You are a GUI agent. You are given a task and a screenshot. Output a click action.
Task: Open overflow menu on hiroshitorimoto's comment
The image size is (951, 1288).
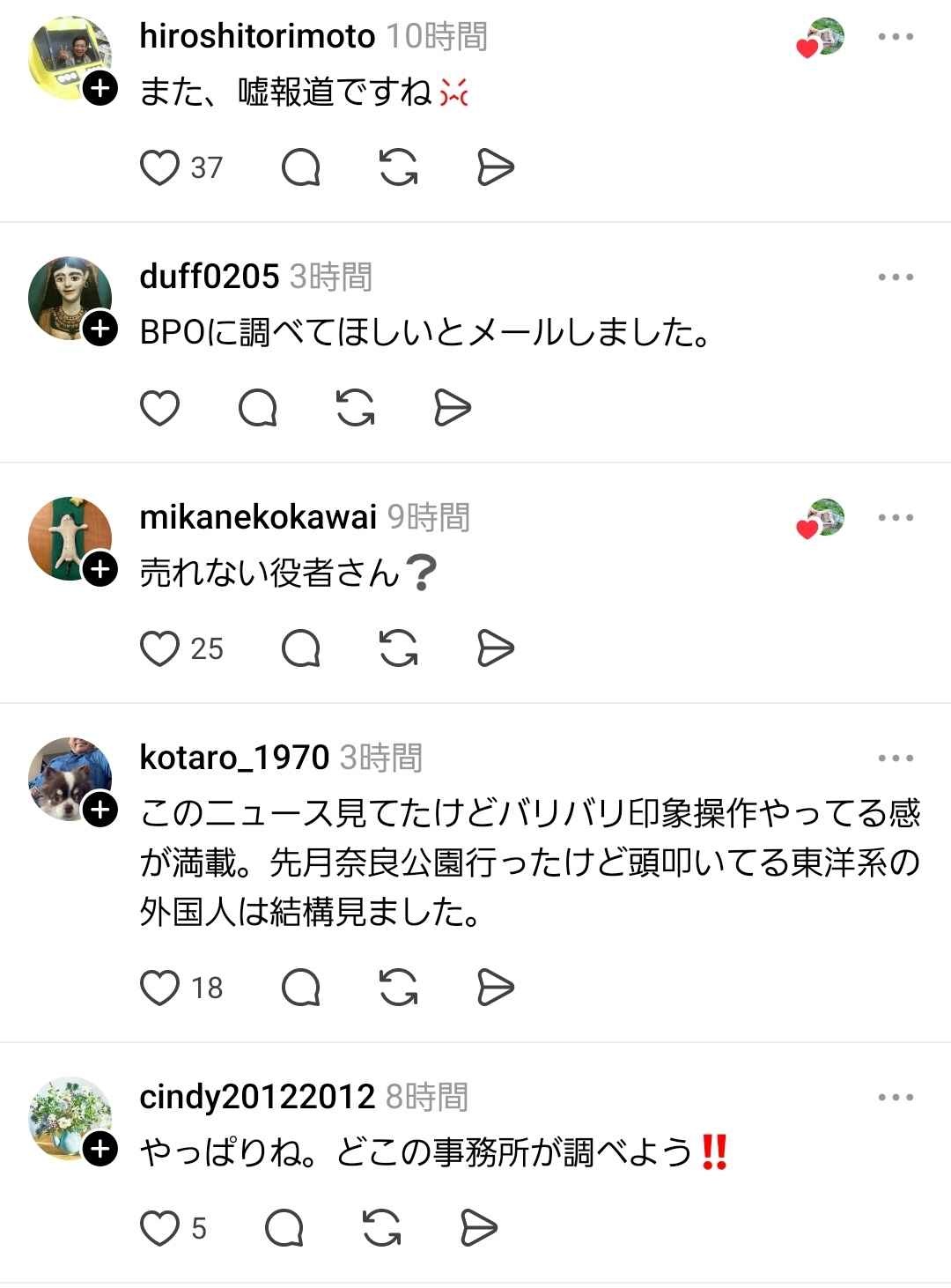pyautogui.click(x=896, y=37)
